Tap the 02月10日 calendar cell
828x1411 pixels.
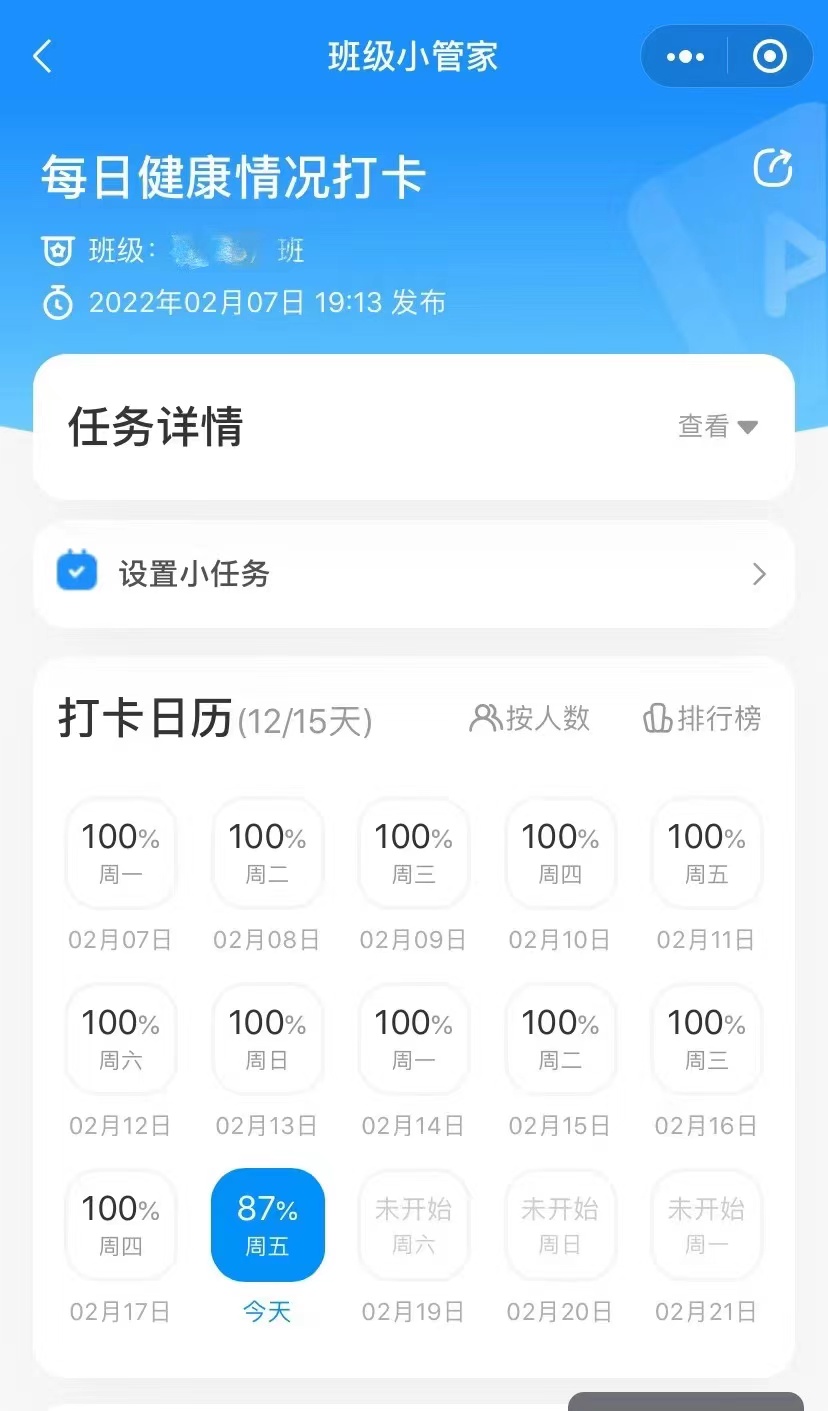pos(560,853)
